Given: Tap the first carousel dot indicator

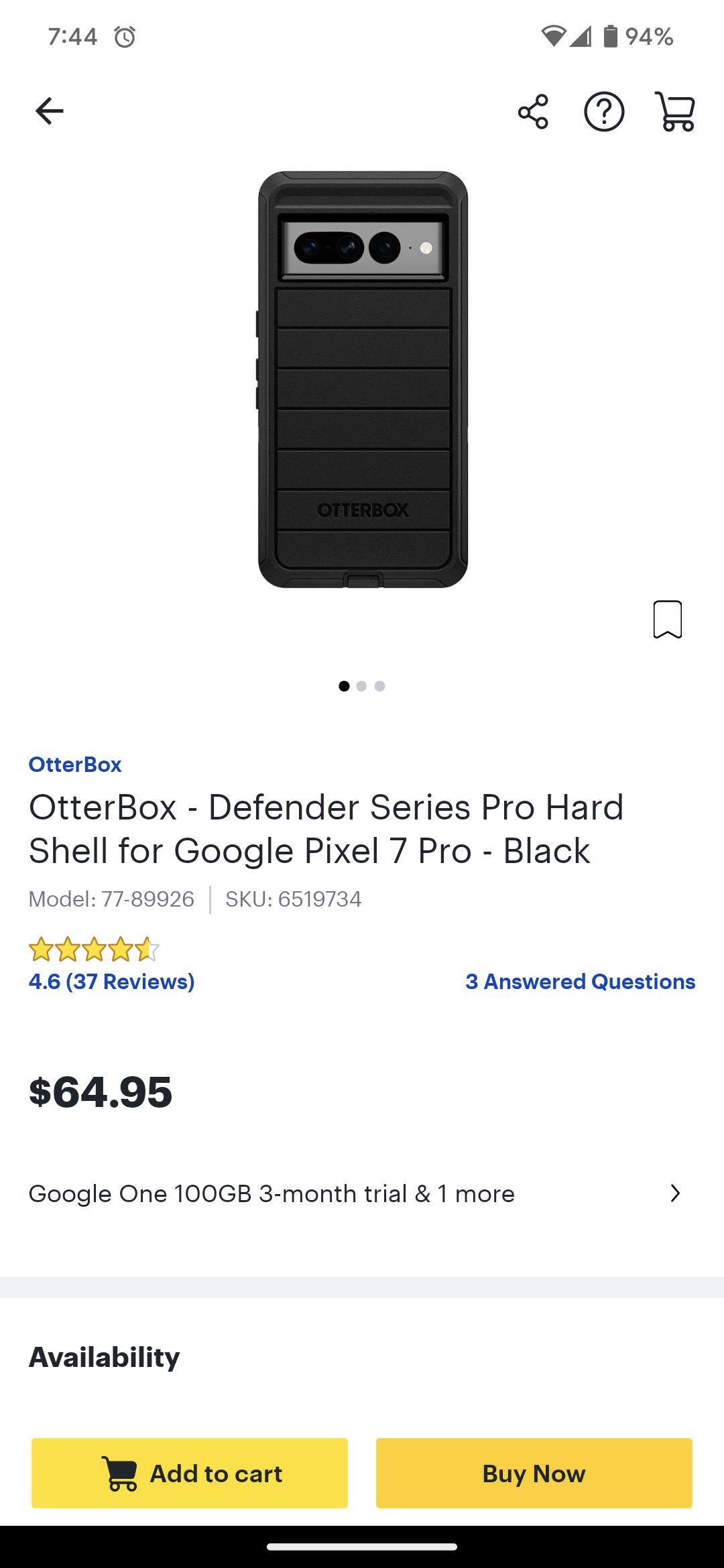Looking at the screenshot, I should click(x=345, y=685).
